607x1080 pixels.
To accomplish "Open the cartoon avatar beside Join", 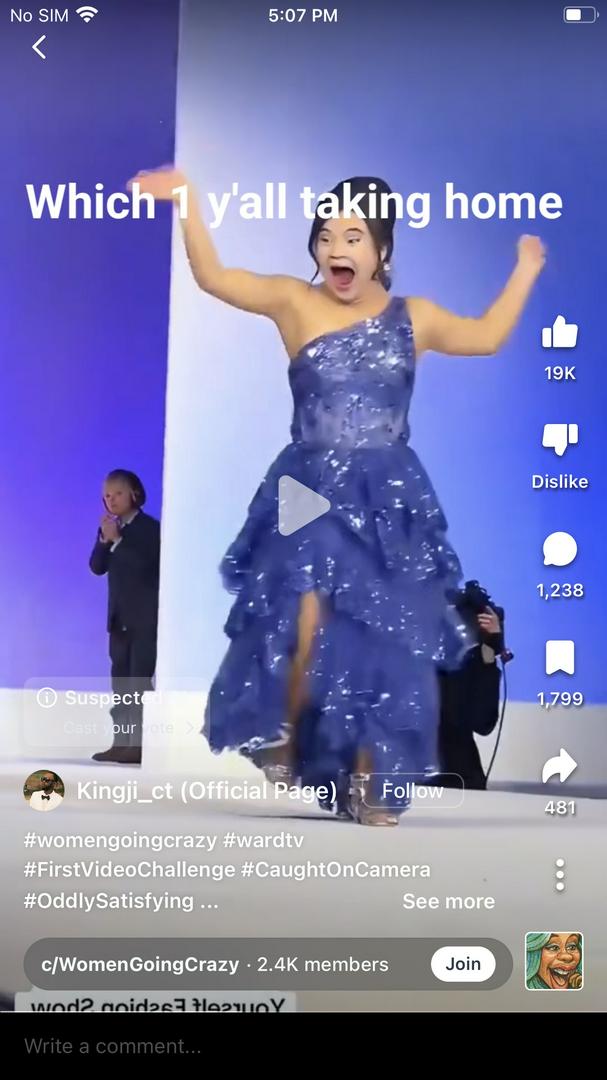I will click(x=554, y=961).
